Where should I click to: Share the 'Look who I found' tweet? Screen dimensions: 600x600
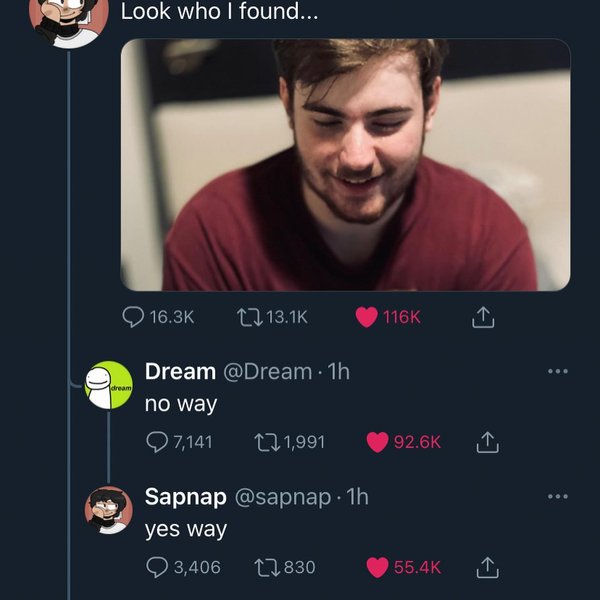click(483, 317)
